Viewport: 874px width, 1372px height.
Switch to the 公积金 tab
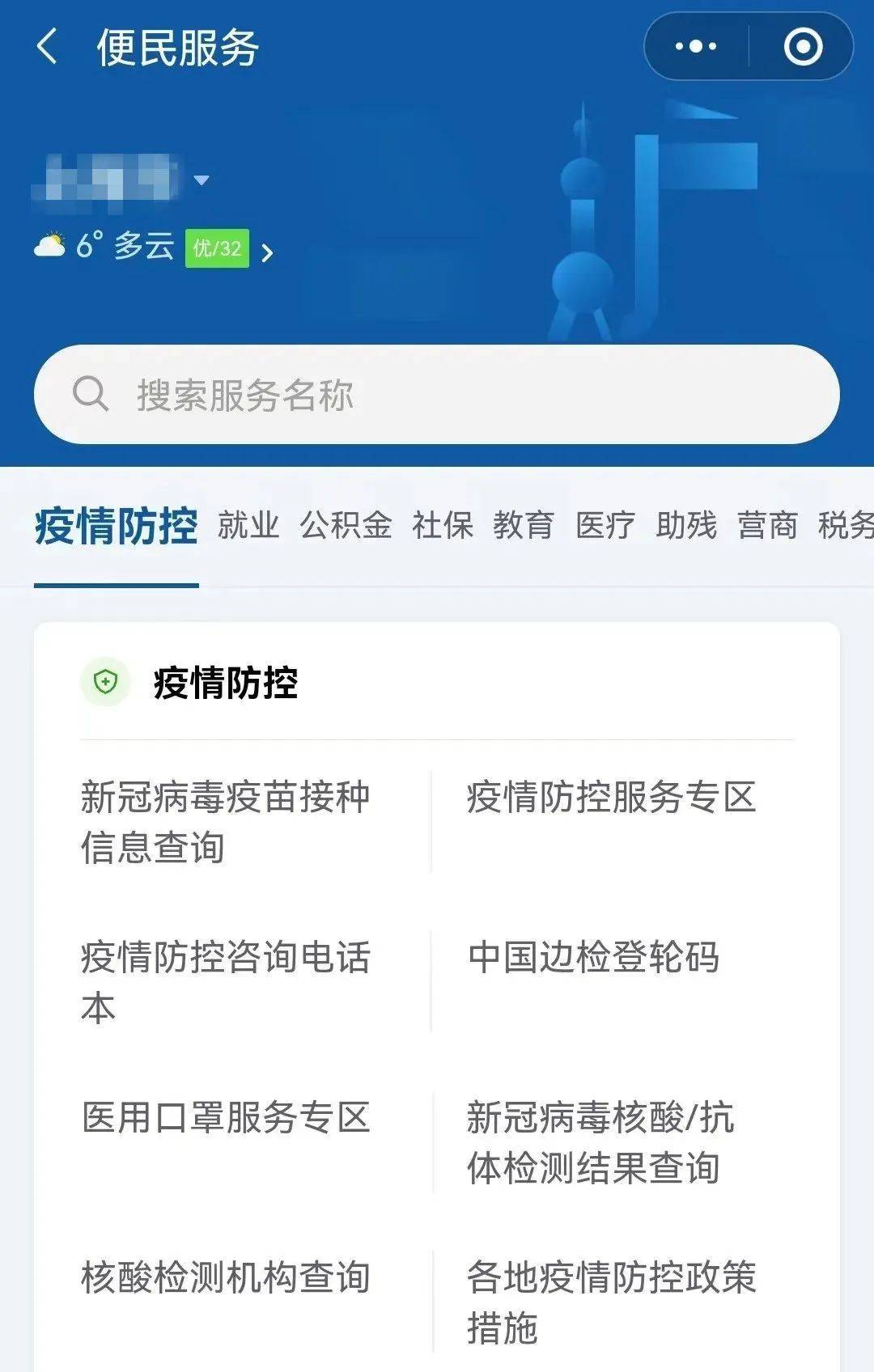tap(346, 526)
